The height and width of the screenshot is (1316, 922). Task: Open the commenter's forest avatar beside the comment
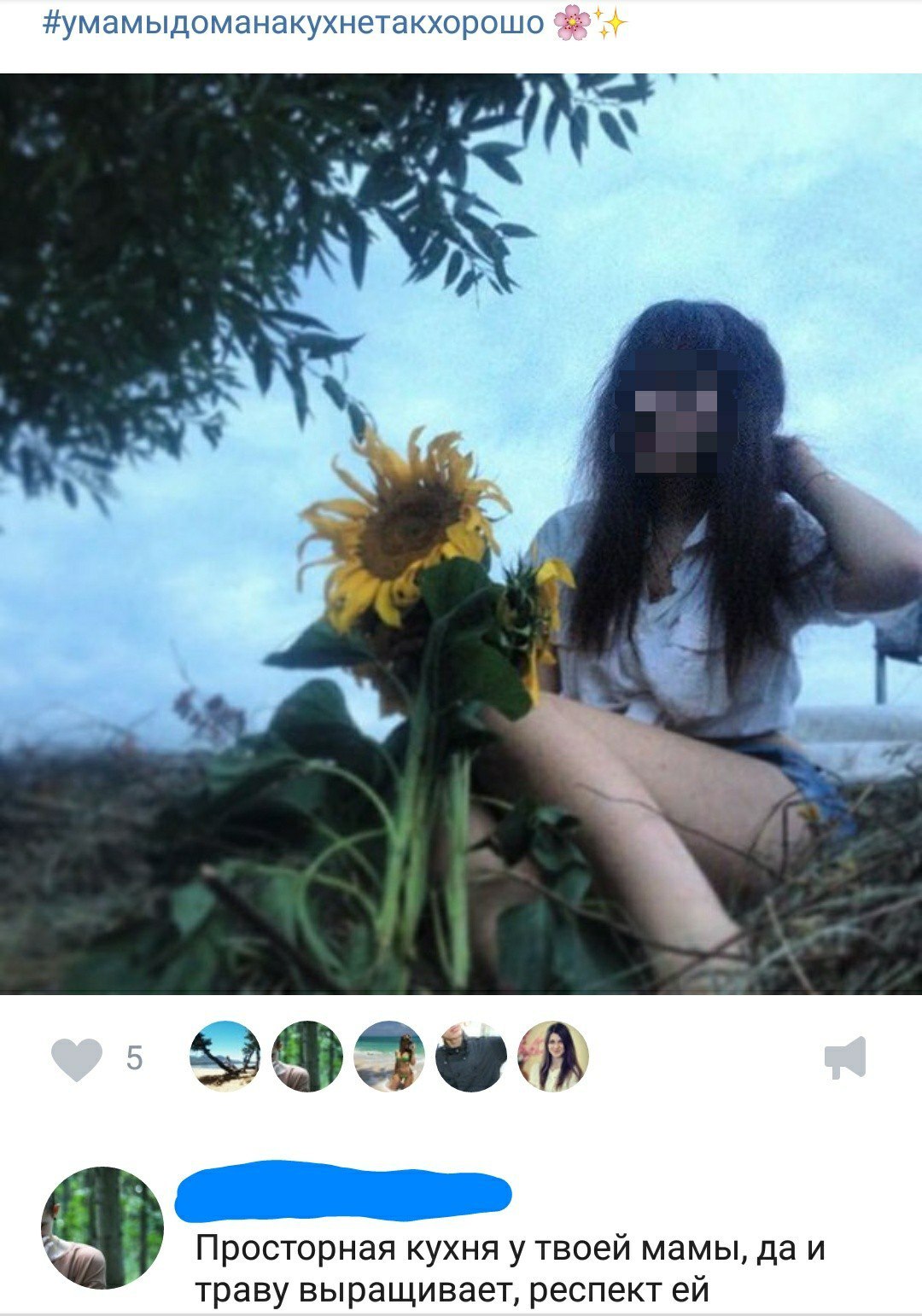102,1227
